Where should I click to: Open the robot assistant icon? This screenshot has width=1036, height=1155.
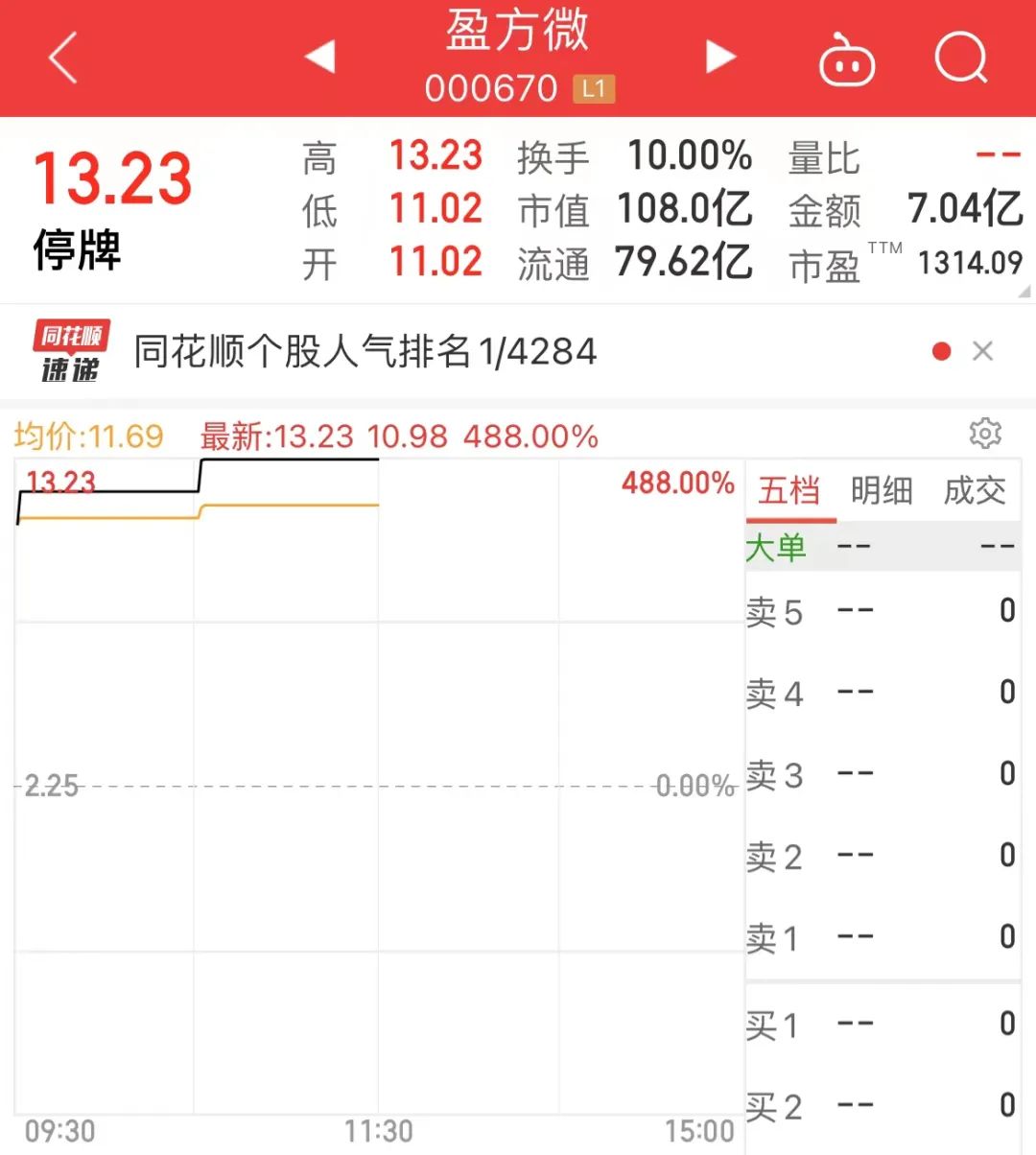click(x=846, y=59)
